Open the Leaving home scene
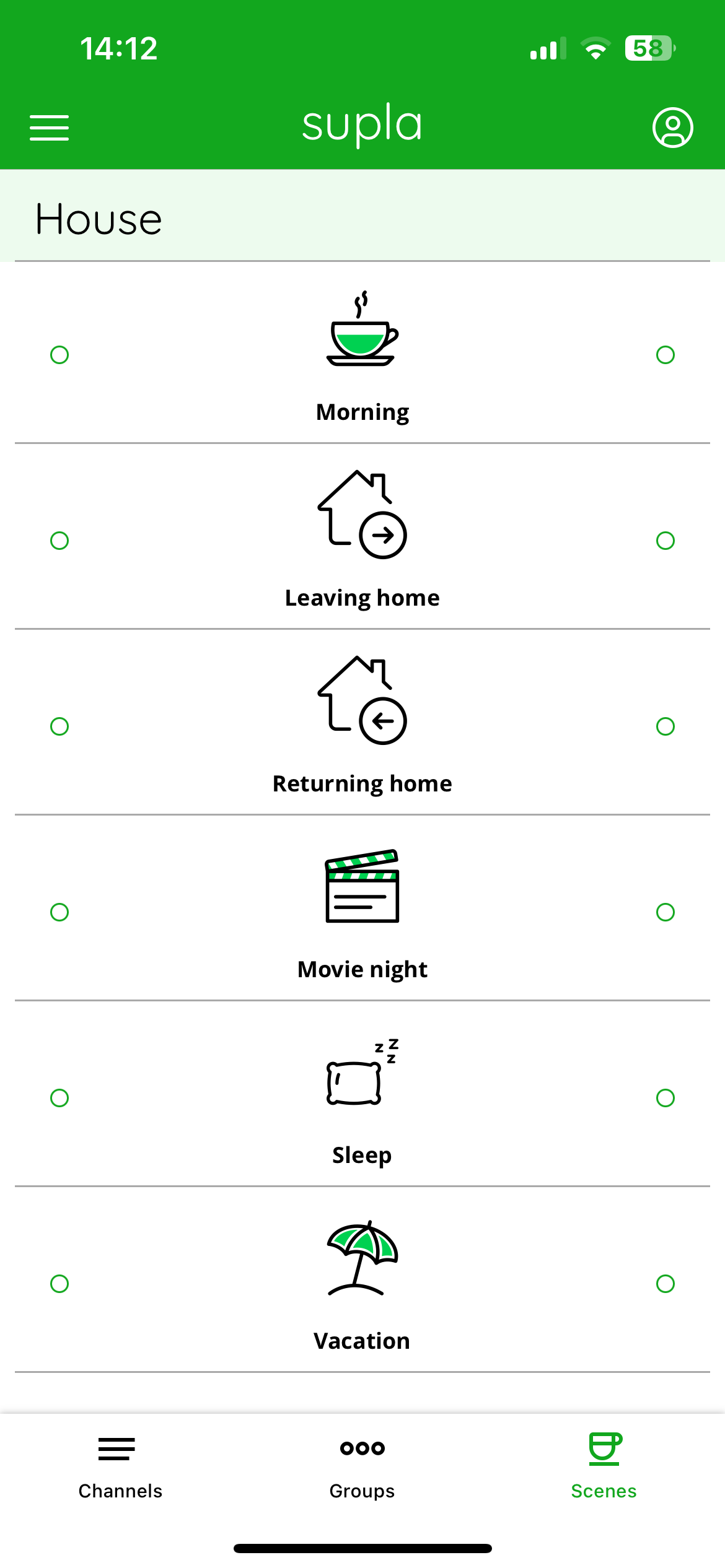Image resolution: width=725 pixels, height=1568 pixels. pyautogui.click(x=362, y=537)
